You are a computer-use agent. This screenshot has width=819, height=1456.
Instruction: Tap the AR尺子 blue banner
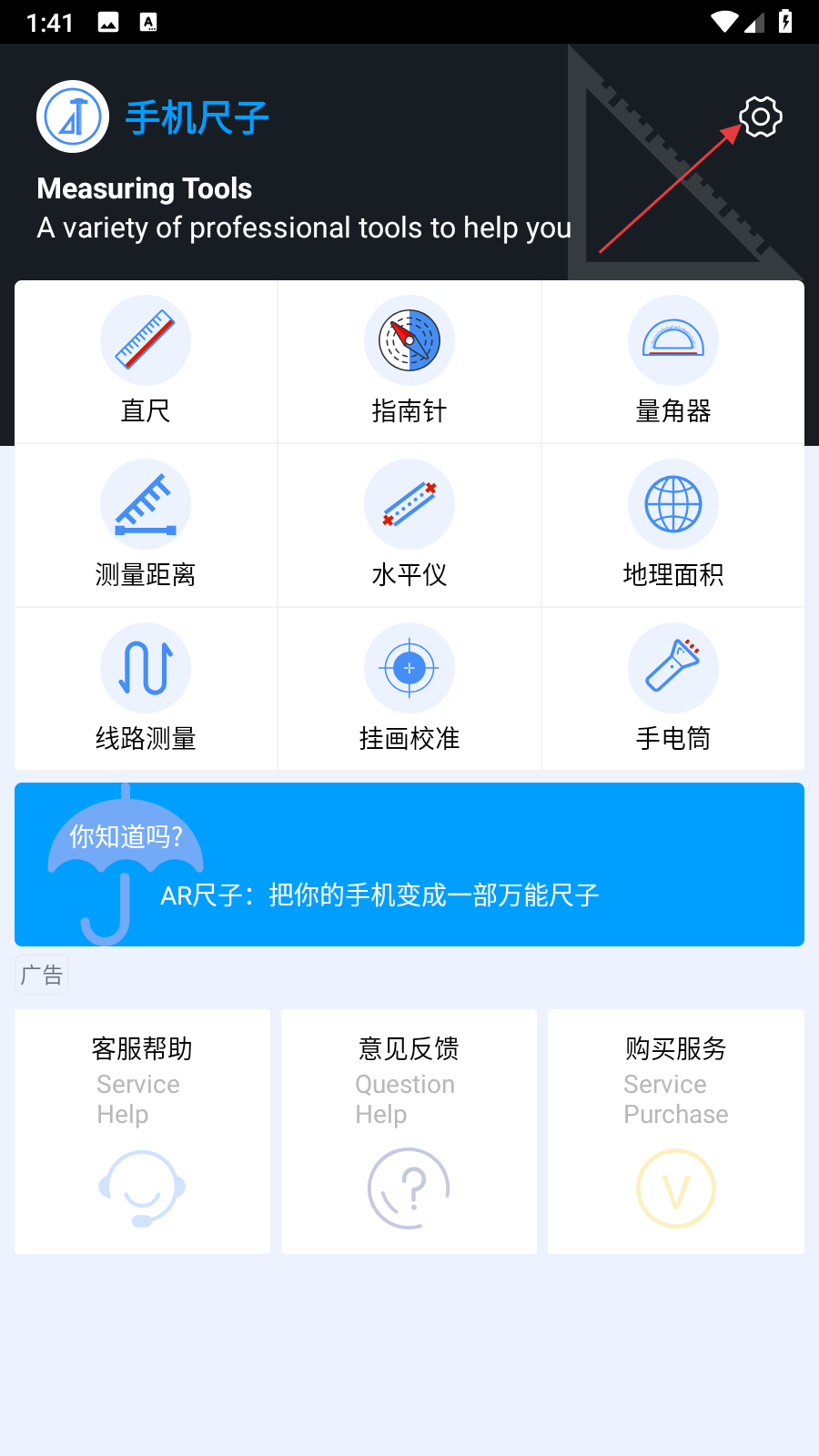coord(409,864)
